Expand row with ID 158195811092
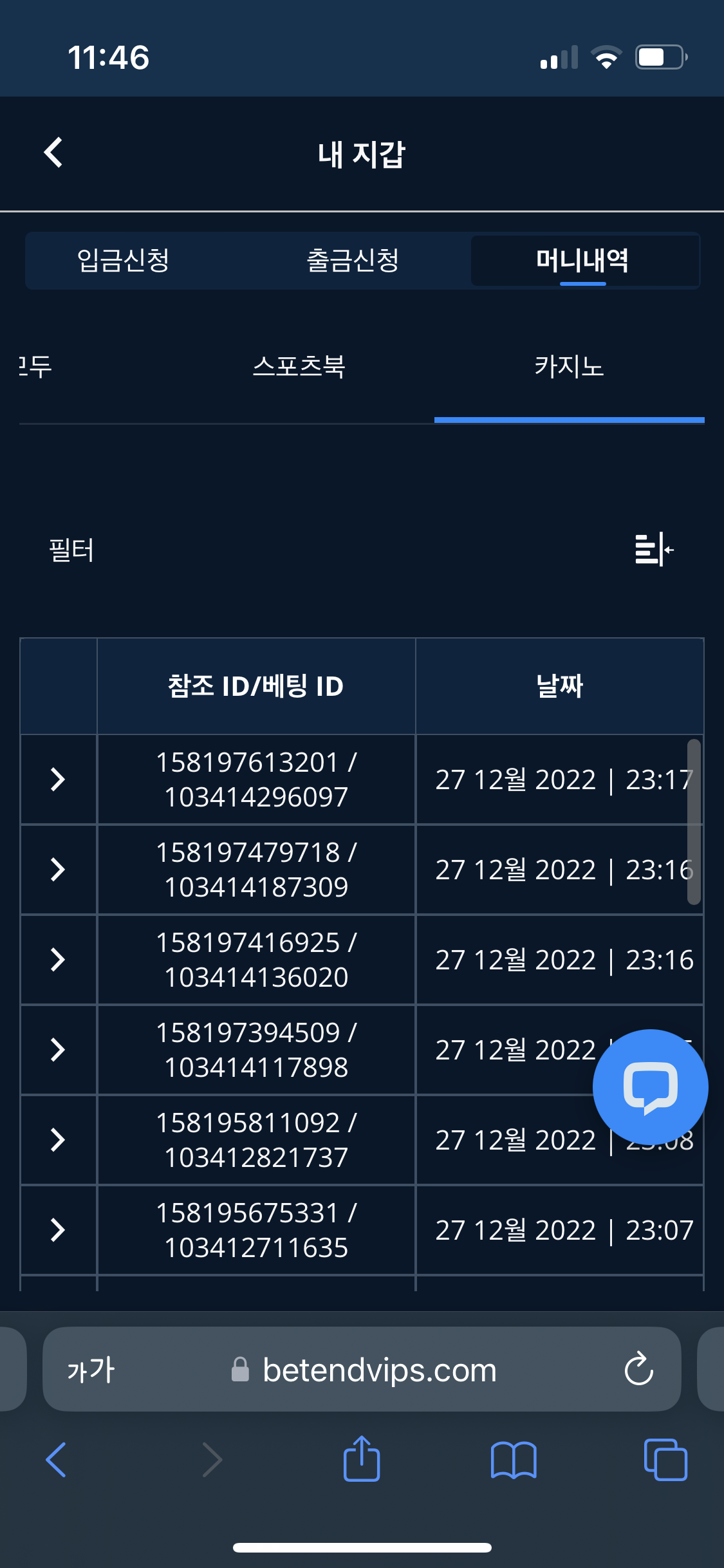Image resolution: width=724 pixels, height=1568 pixels. 58,1140
